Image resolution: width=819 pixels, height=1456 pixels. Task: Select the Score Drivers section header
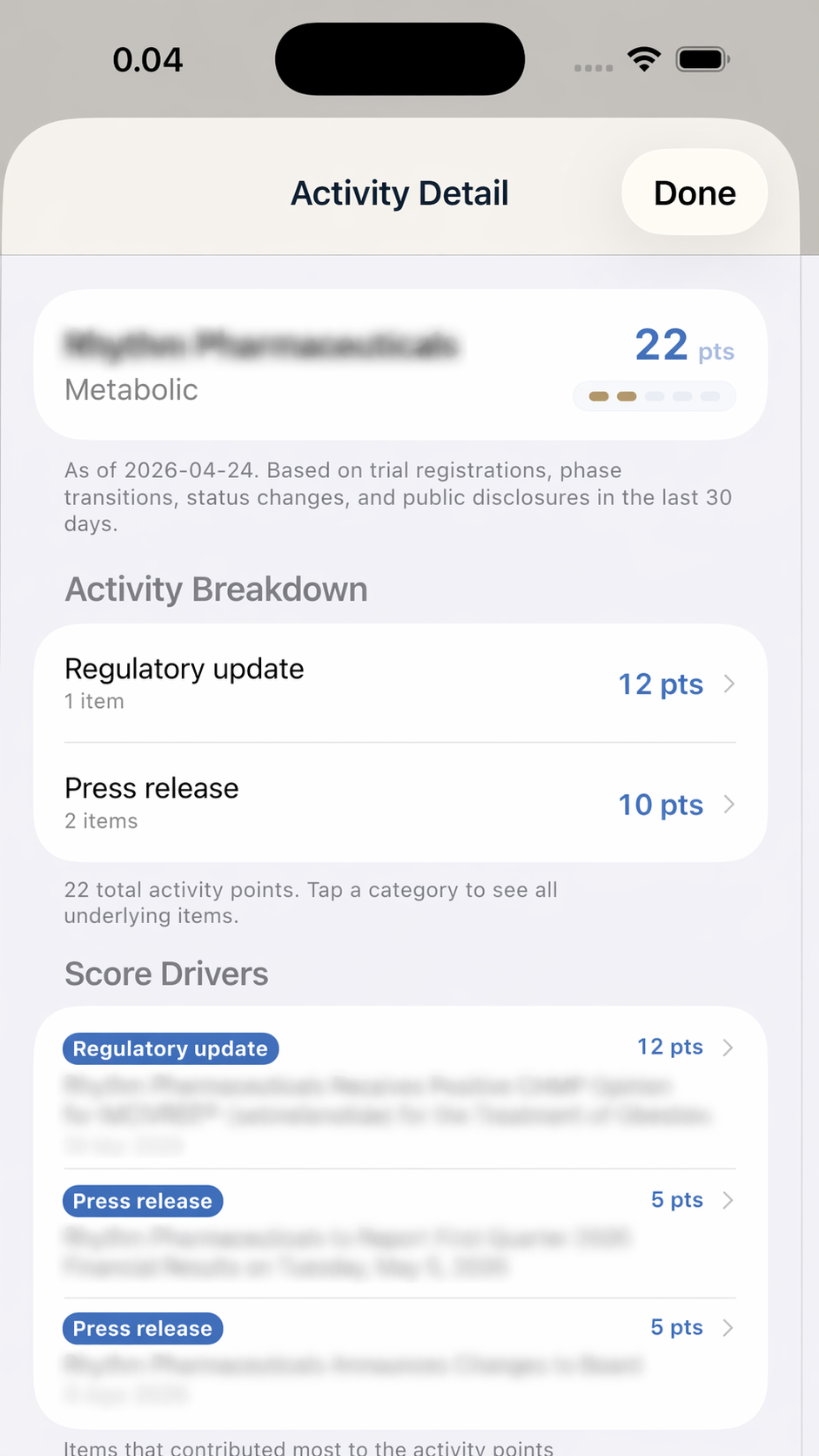point(166,974)
